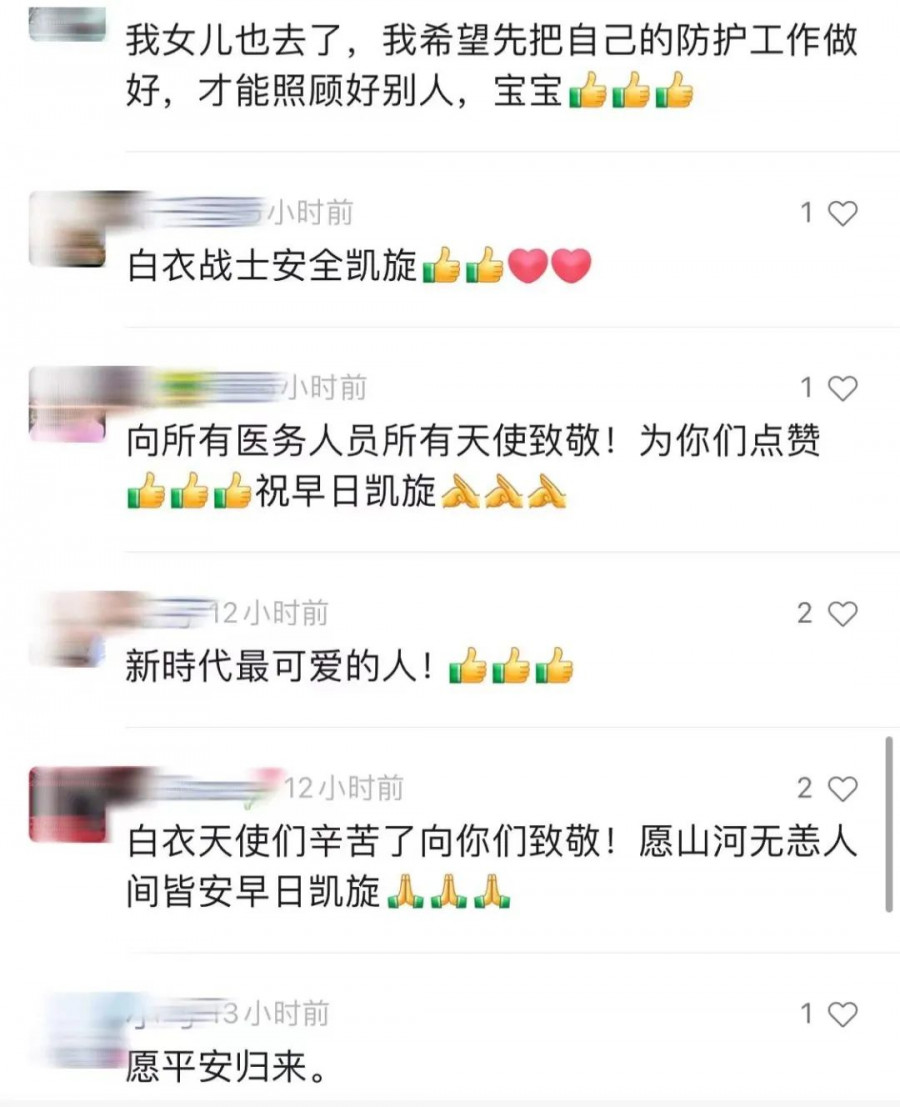Like the comment 白衣天使们辛苦了
The height and width of the screenshot is (1107, 900).
click(843, 789)
